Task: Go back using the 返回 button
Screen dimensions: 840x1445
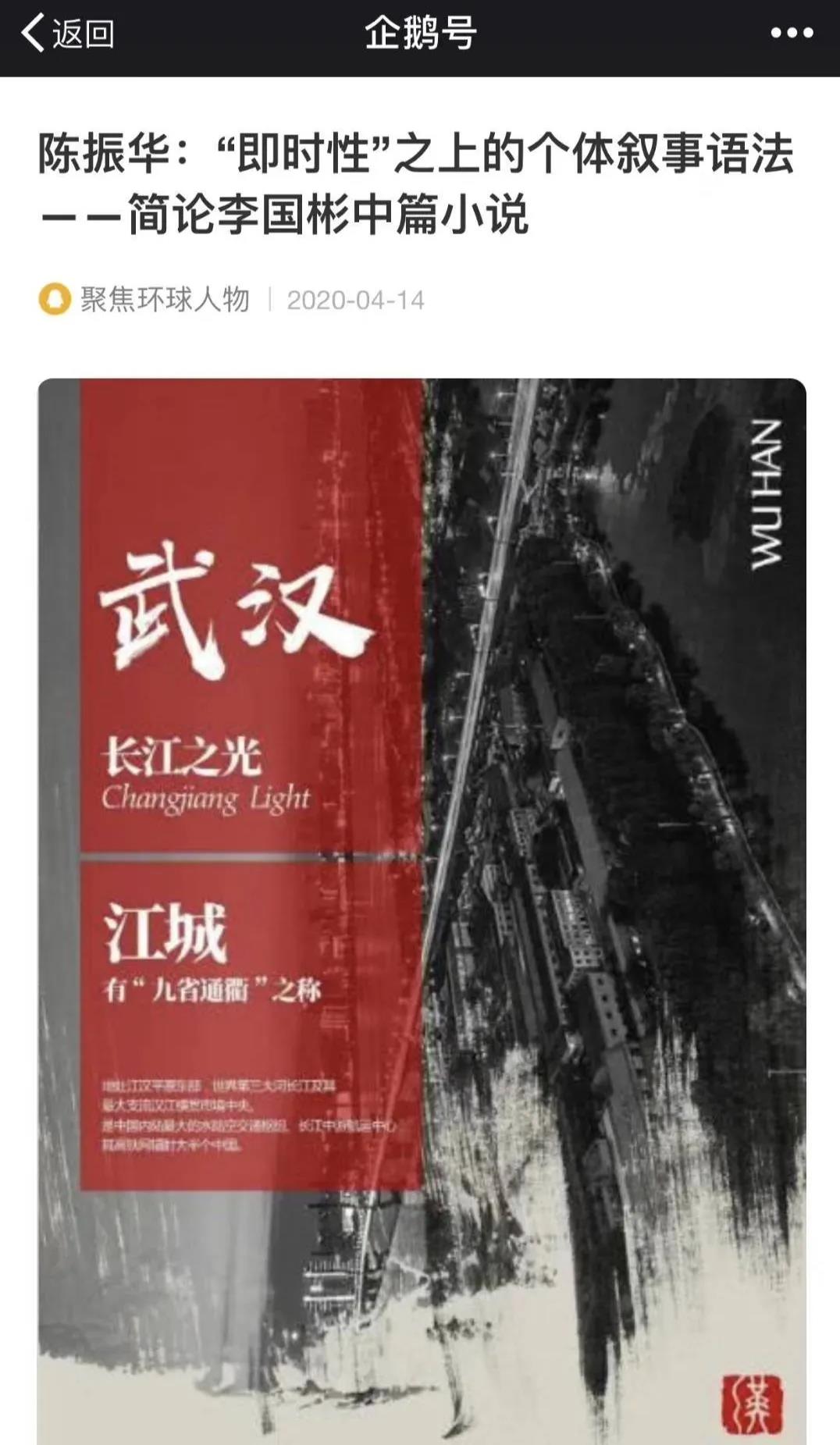Action: click(68, 34)
